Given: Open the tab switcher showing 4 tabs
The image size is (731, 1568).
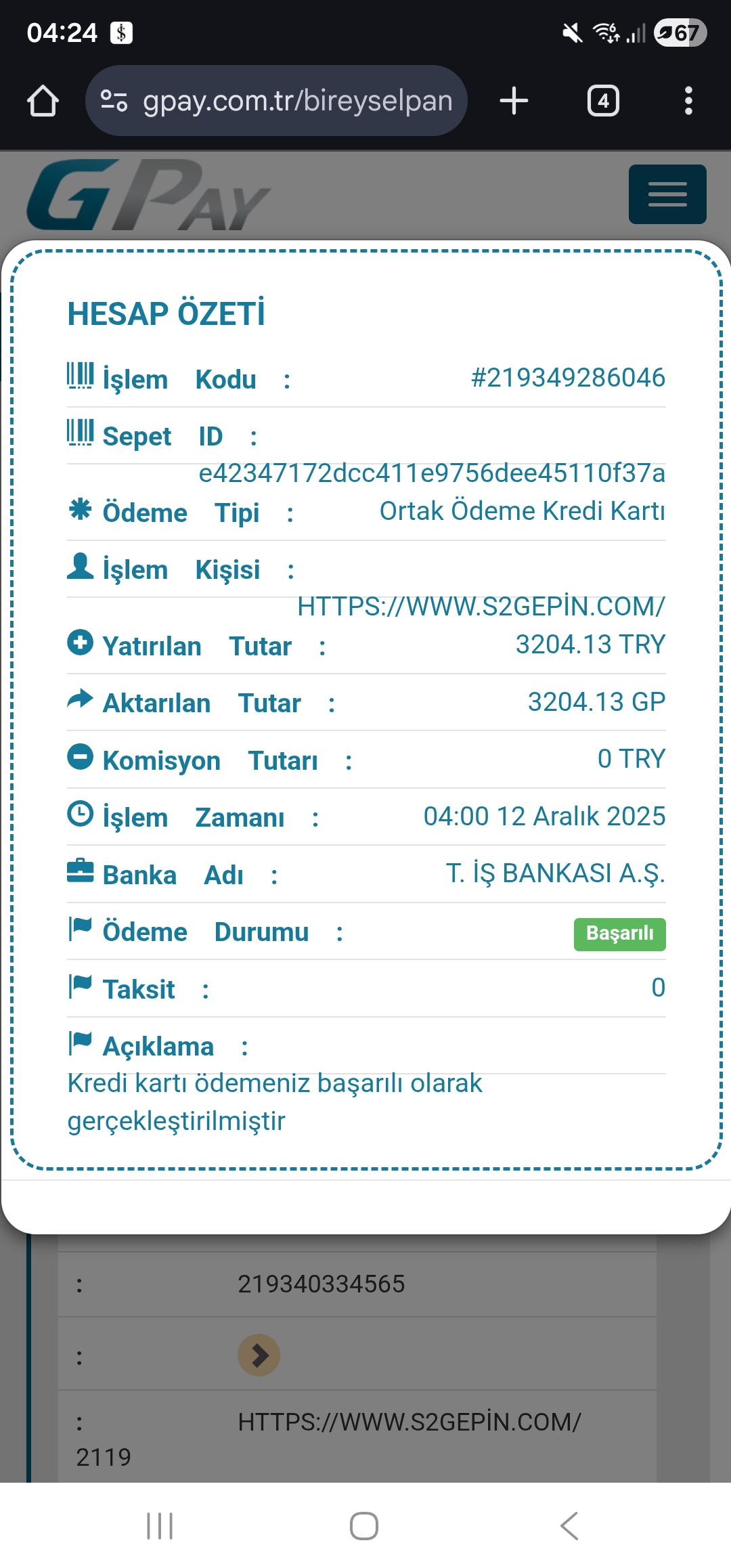Looking at the screenshot, I should [603, 101].
